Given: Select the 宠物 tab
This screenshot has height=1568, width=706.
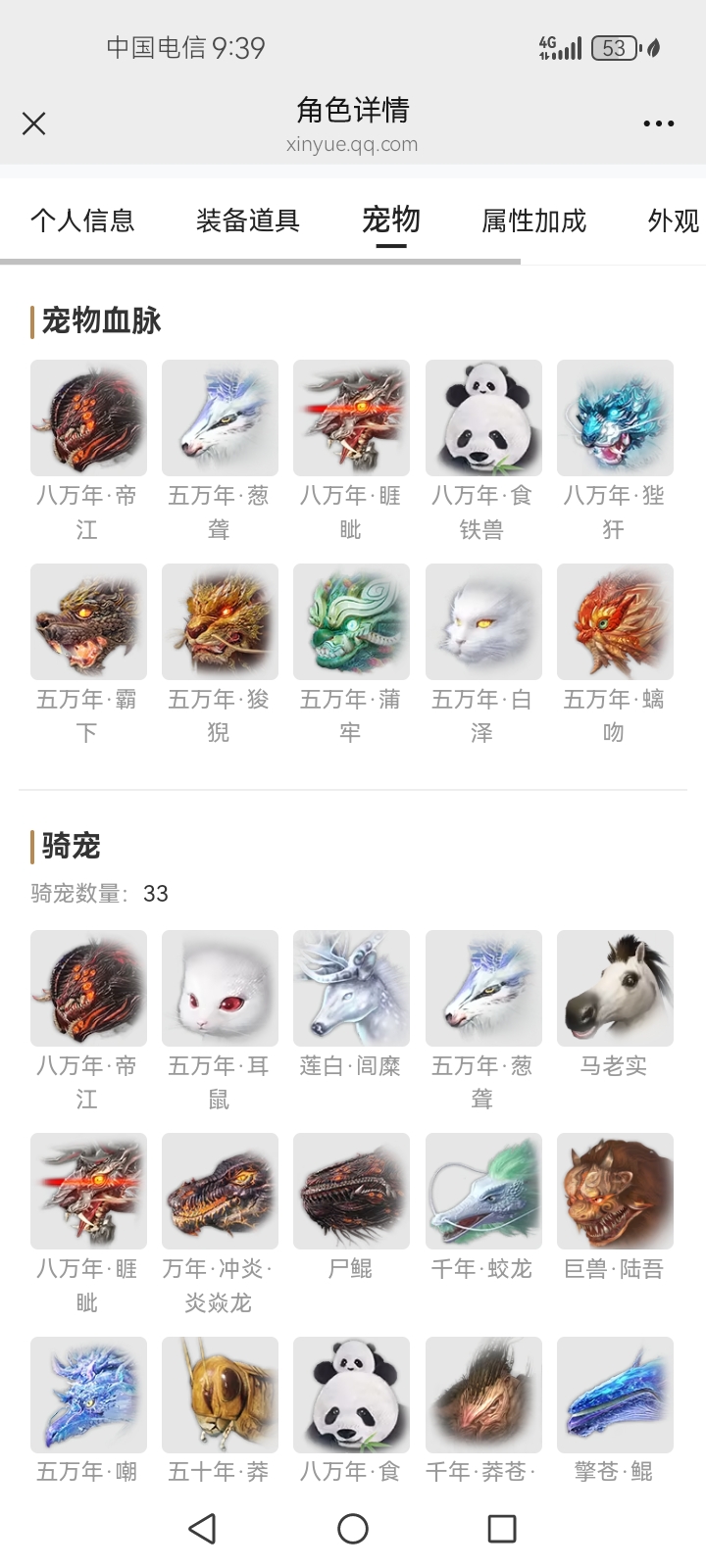Looking at the screenshot, I should tap(391, 220).
